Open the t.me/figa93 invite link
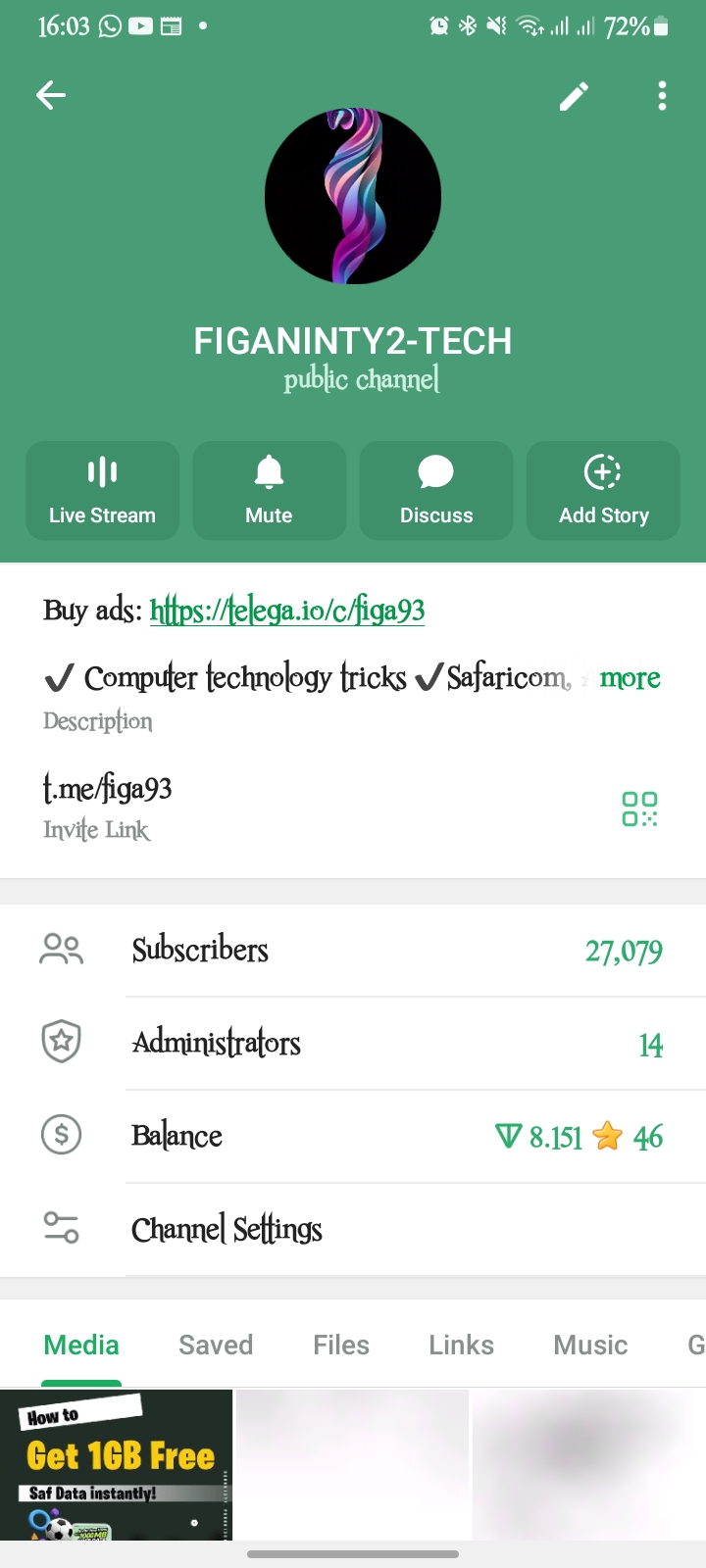706x1568 pixels. 108,789
